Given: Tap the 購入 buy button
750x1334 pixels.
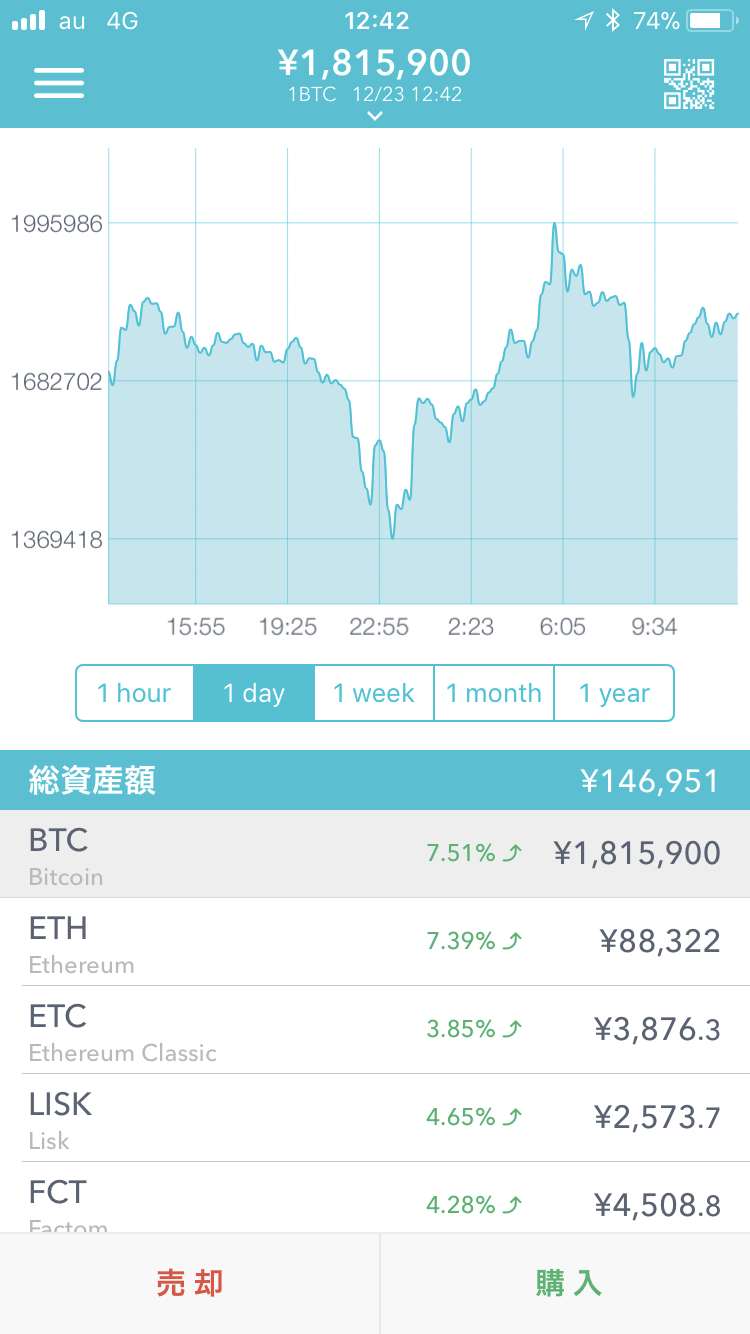Looking at the screenshot, I should coord(566,1283).
